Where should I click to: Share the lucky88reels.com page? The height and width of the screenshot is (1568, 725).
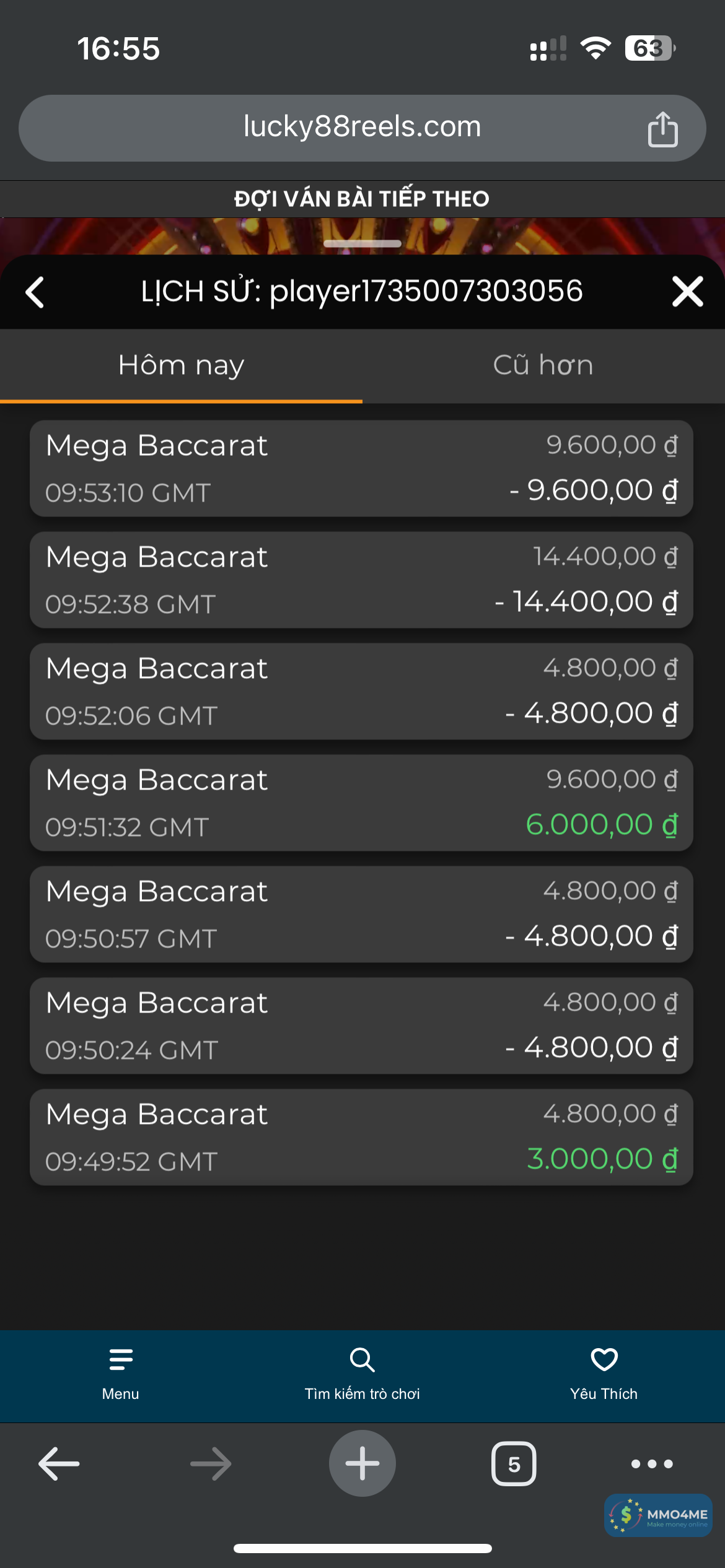662,129
